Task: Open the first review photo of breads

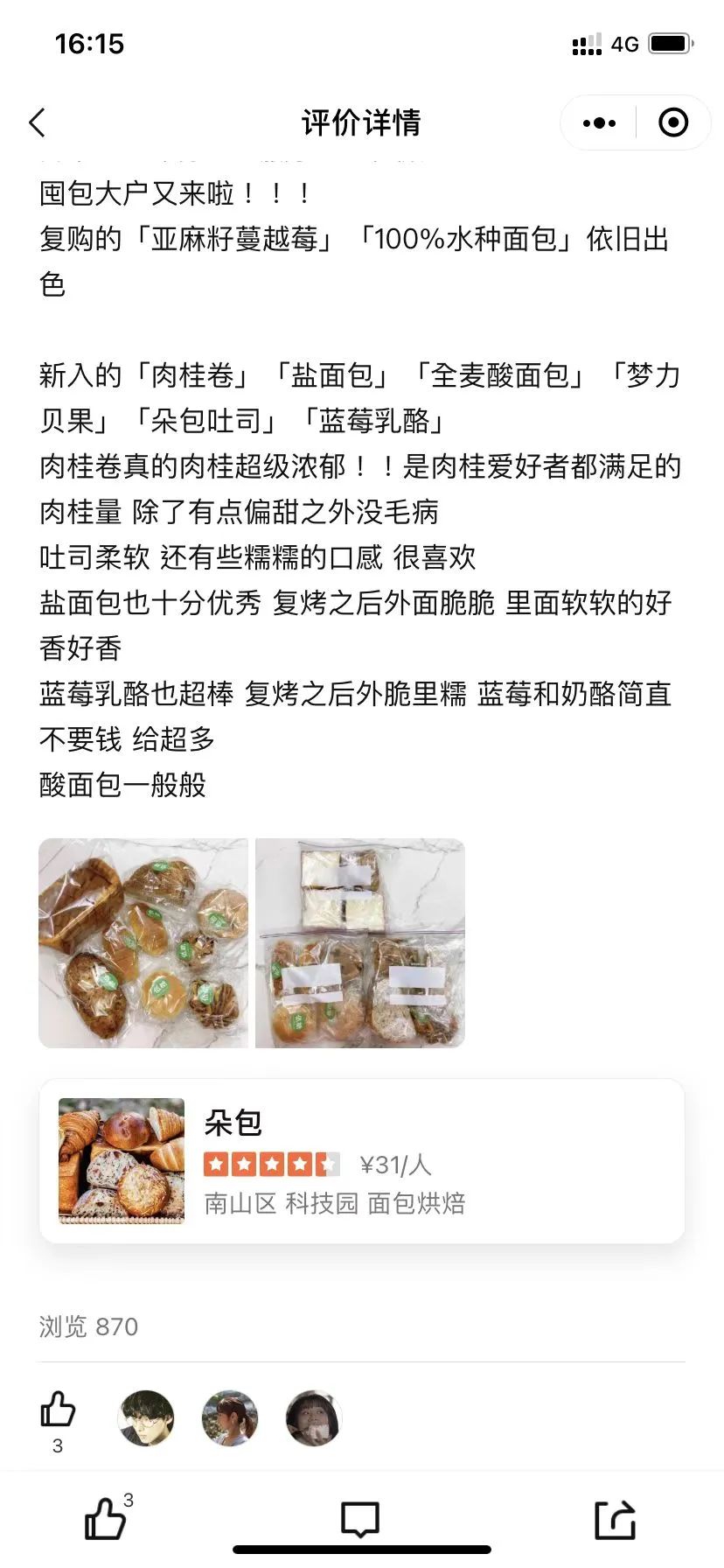Action: tap(143, 943)
